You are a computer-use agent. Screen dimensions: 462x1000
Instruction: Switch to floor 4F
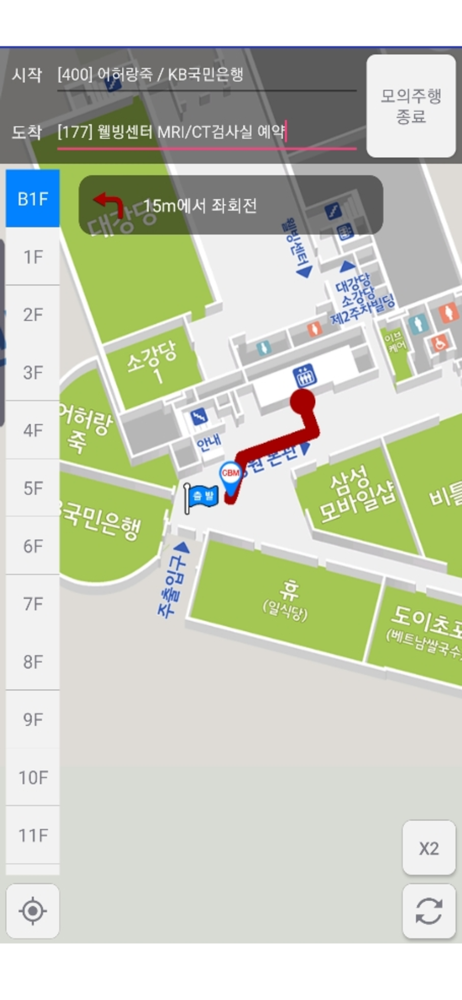pyautogui.click(x=33, y=430)
